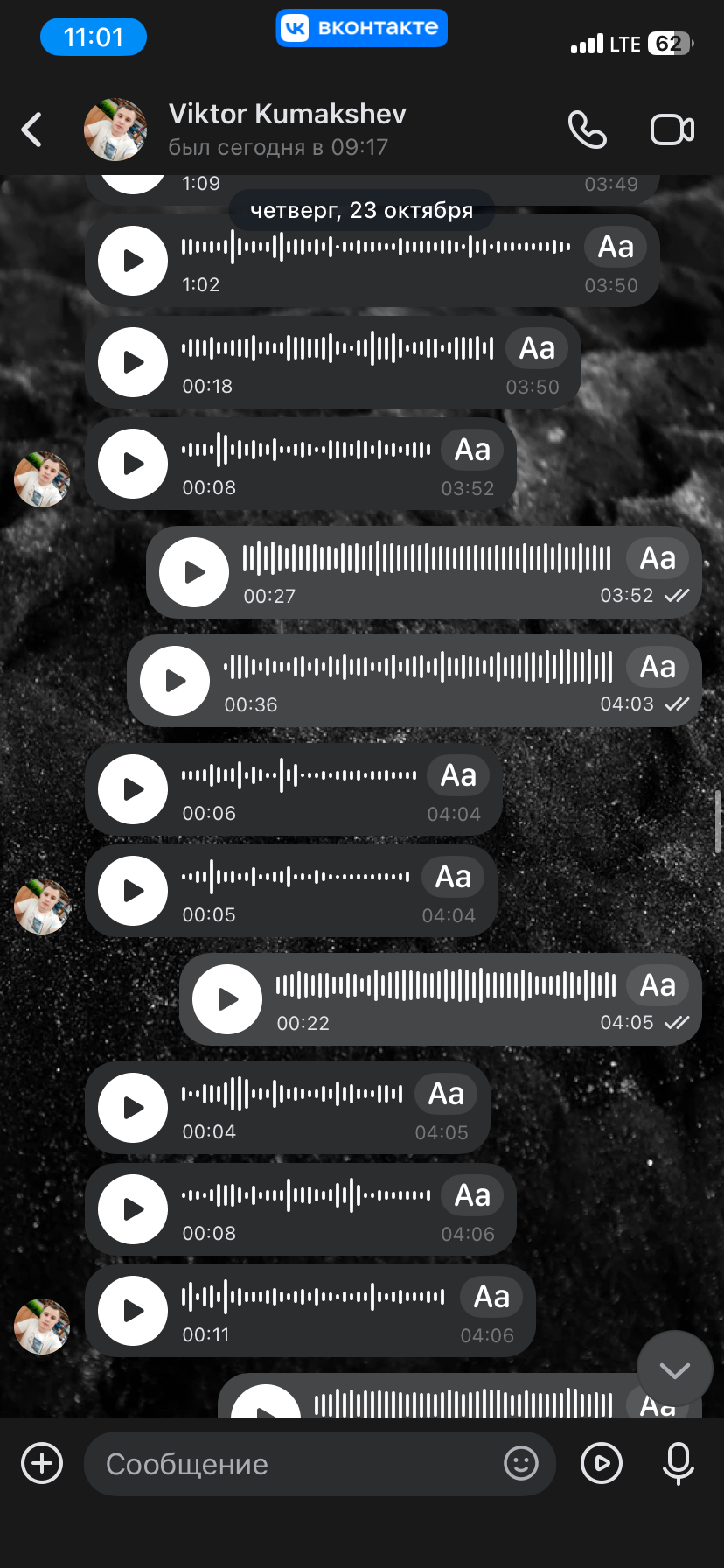Play the 00:22 voice message sent at 04:05

click(227, 999)
